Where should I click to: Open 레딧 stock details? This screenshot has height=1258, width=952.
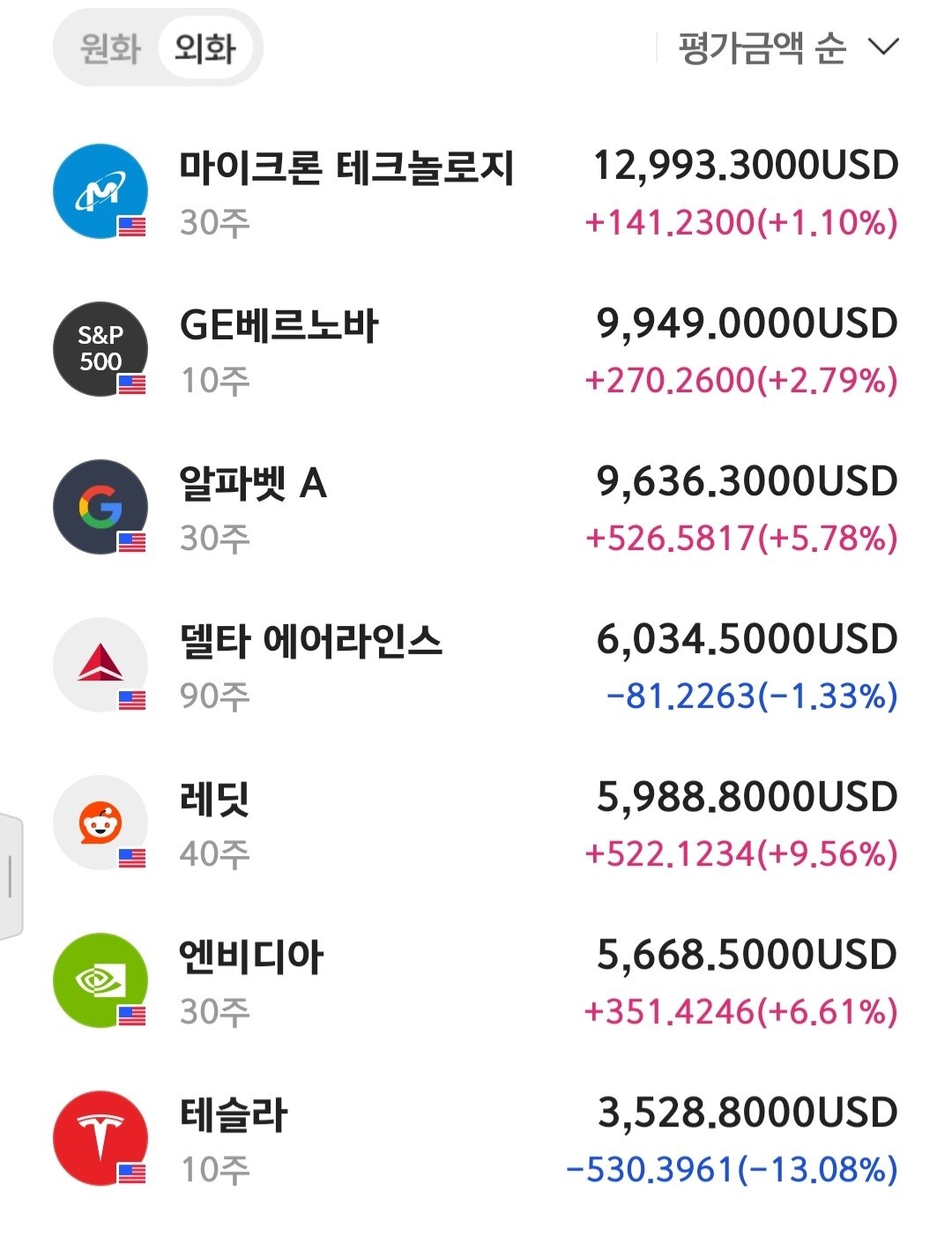click(476, 823)
